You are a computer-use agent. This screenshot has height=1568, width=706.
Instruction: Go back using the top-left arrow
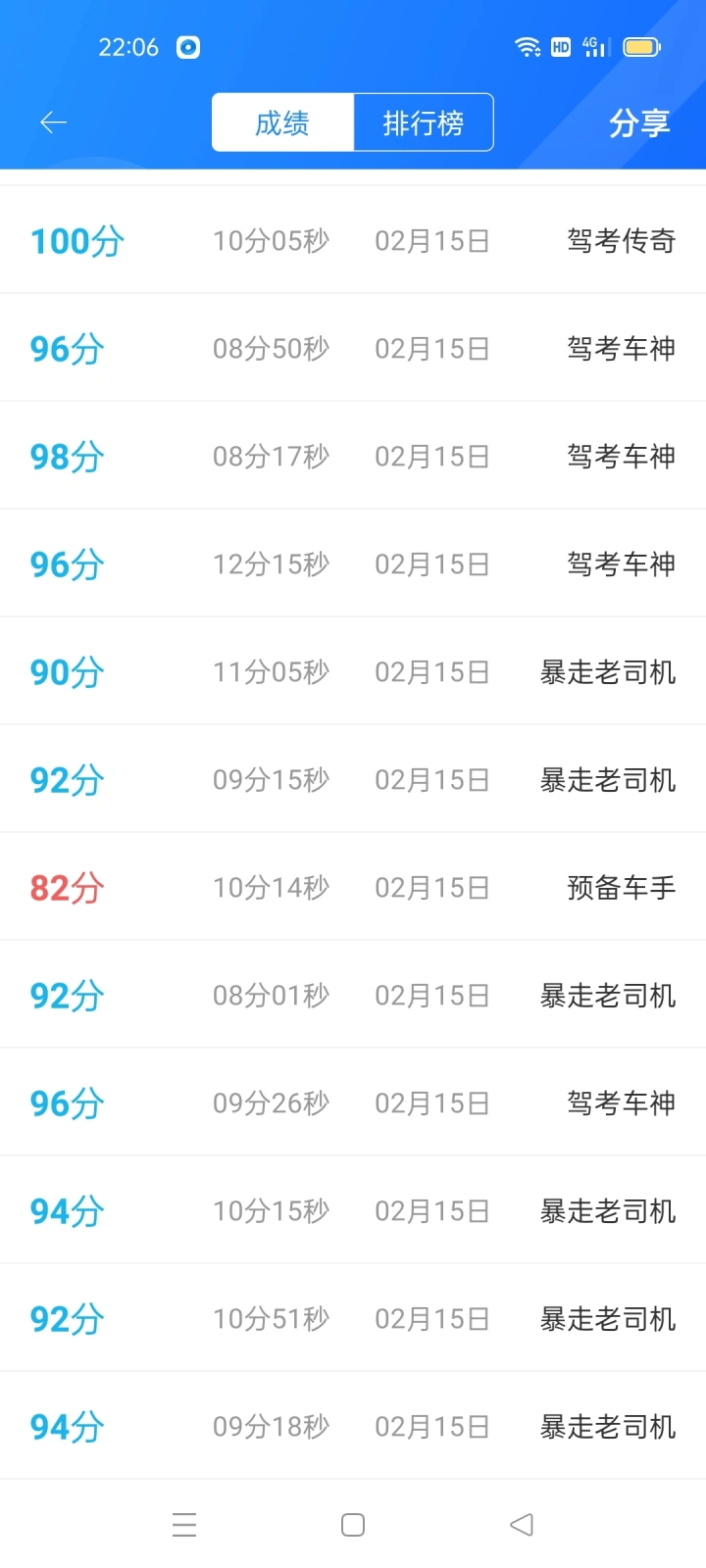click(x=53, y=122)
